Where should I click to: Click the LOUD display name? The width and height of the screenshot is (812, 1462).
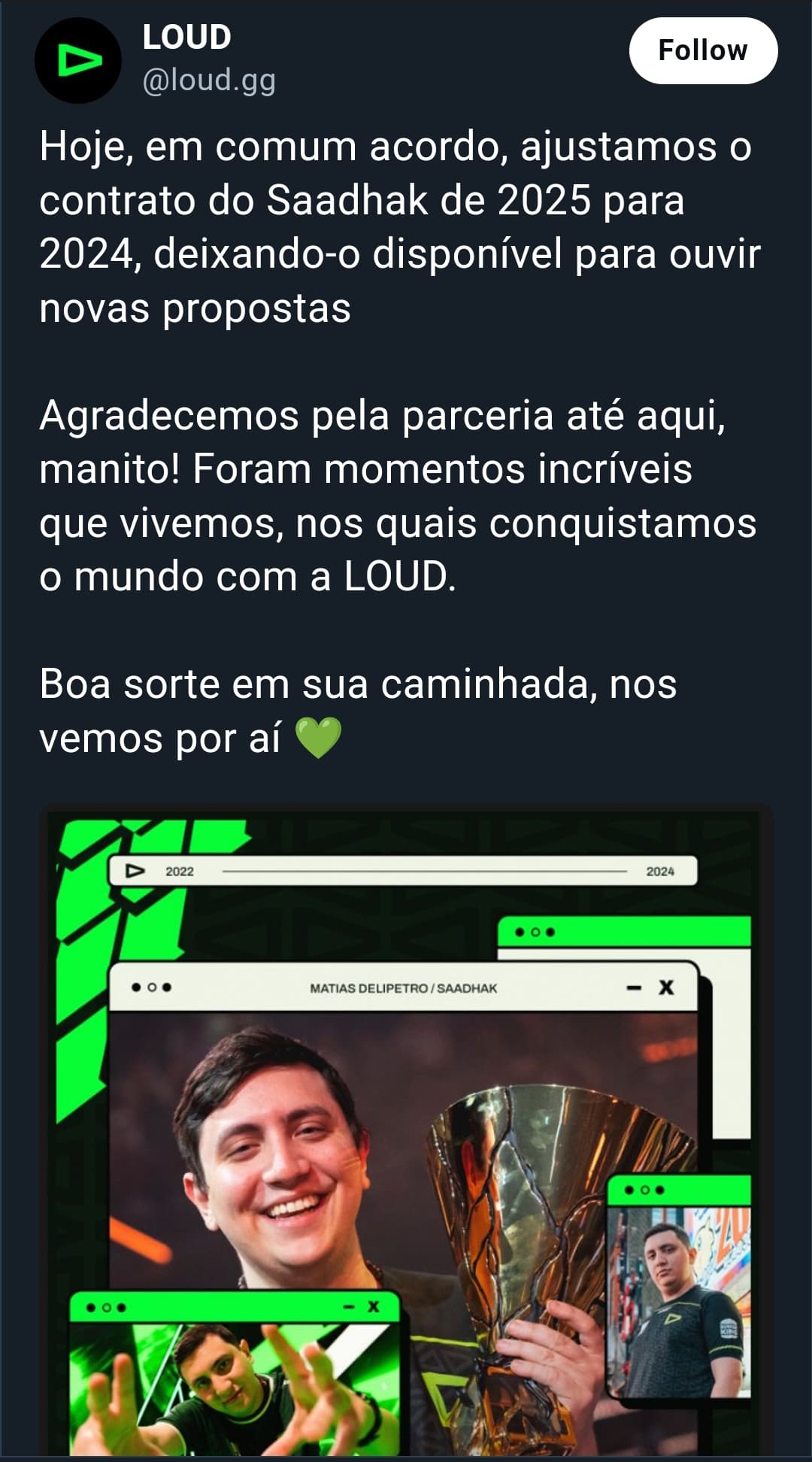(x=186, y=36)
